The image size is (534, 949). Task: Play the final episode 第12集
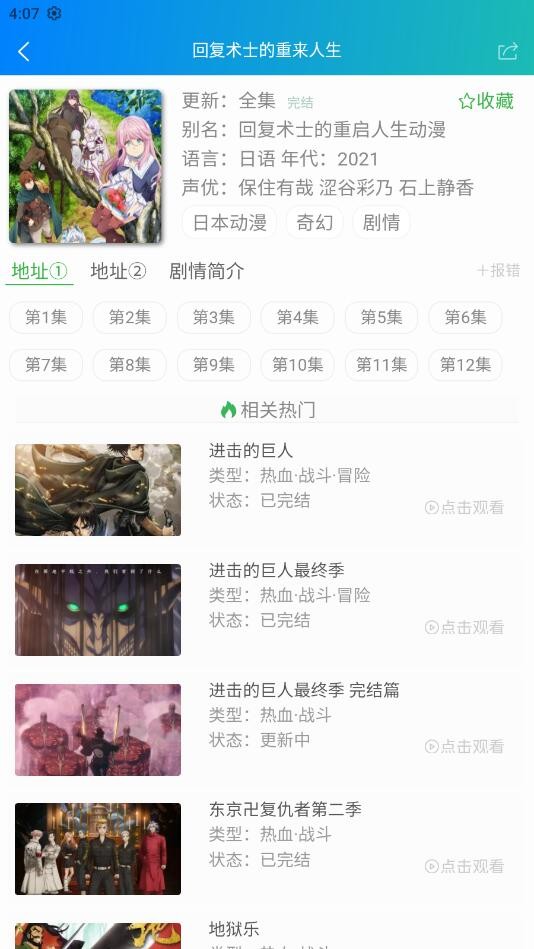pyautogui.click(x=465, y=364)
